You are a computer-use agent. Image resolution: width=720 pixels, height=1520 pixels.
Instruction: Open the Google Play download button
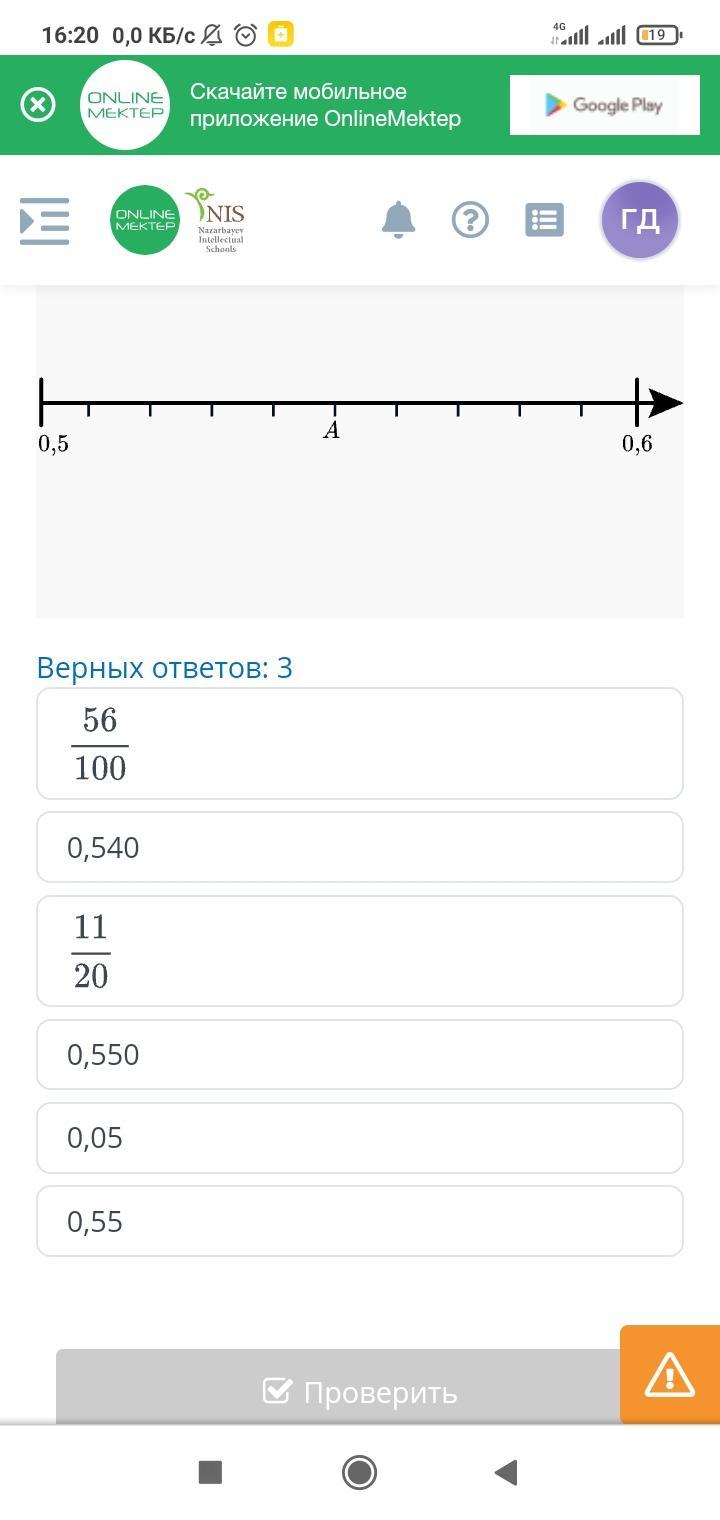coord(603,105)
